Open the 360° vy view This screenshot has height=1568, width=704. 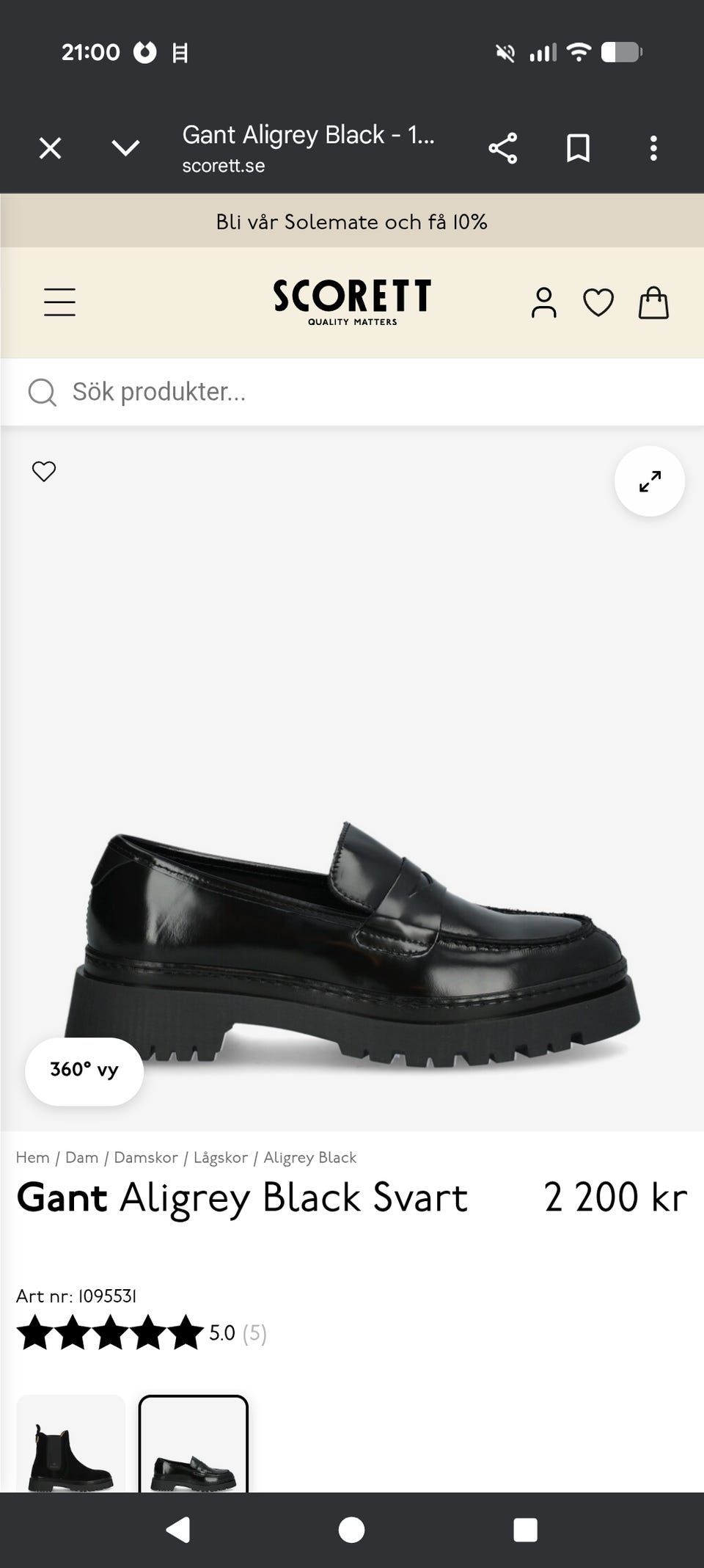tap(84, 1071)
